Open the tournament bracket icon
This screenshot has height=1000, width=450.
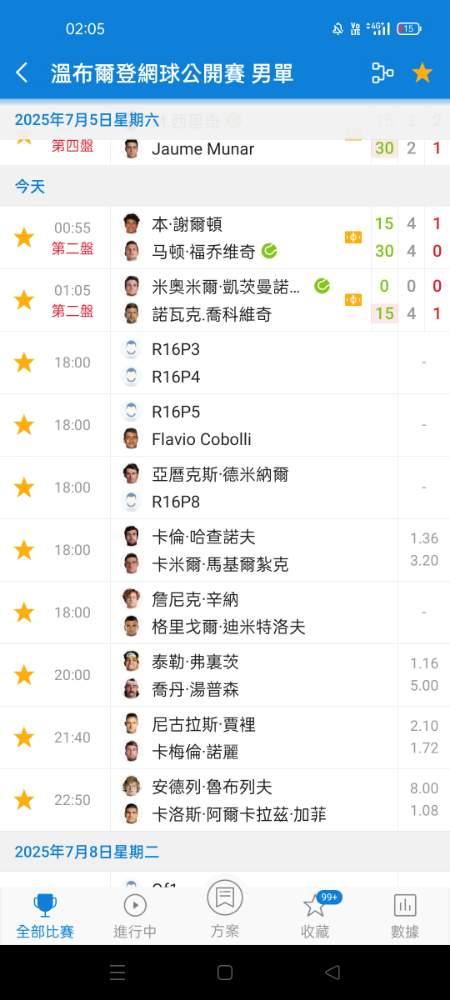pyautogui.click(x=382, y=73)
